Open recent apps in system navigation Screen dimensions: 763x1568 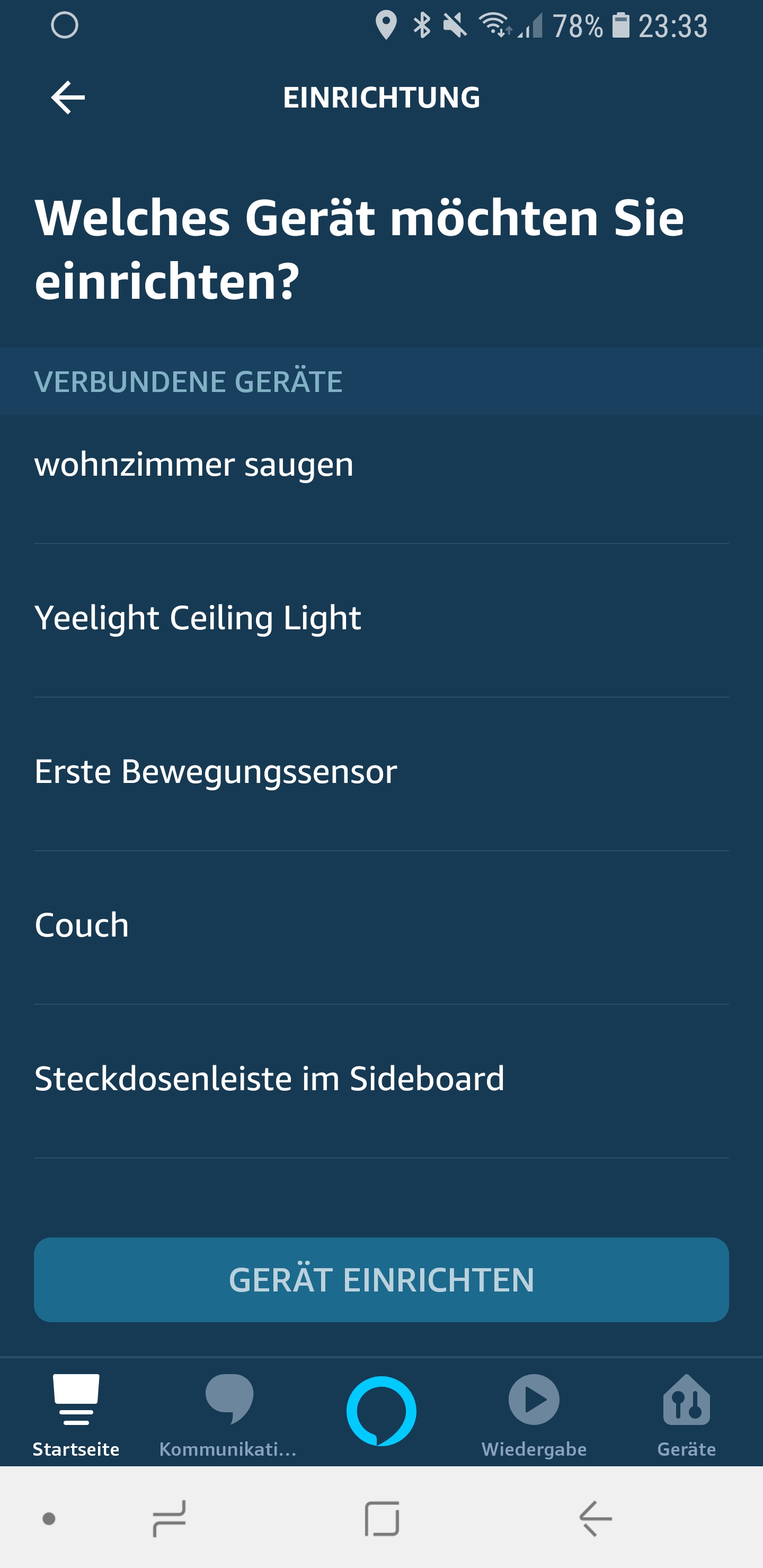tap(169, 1519)
